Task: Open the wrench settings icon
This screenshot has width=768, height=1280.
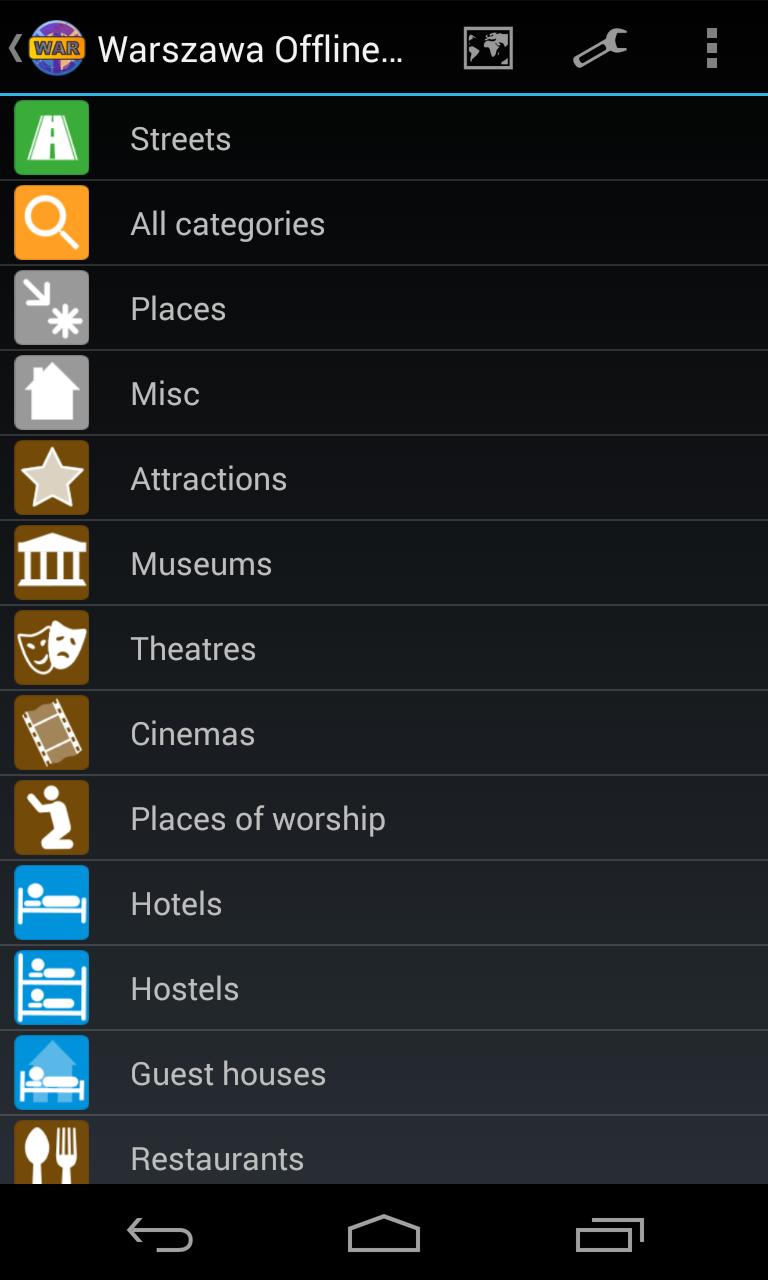Action: (x=600, y=48)
